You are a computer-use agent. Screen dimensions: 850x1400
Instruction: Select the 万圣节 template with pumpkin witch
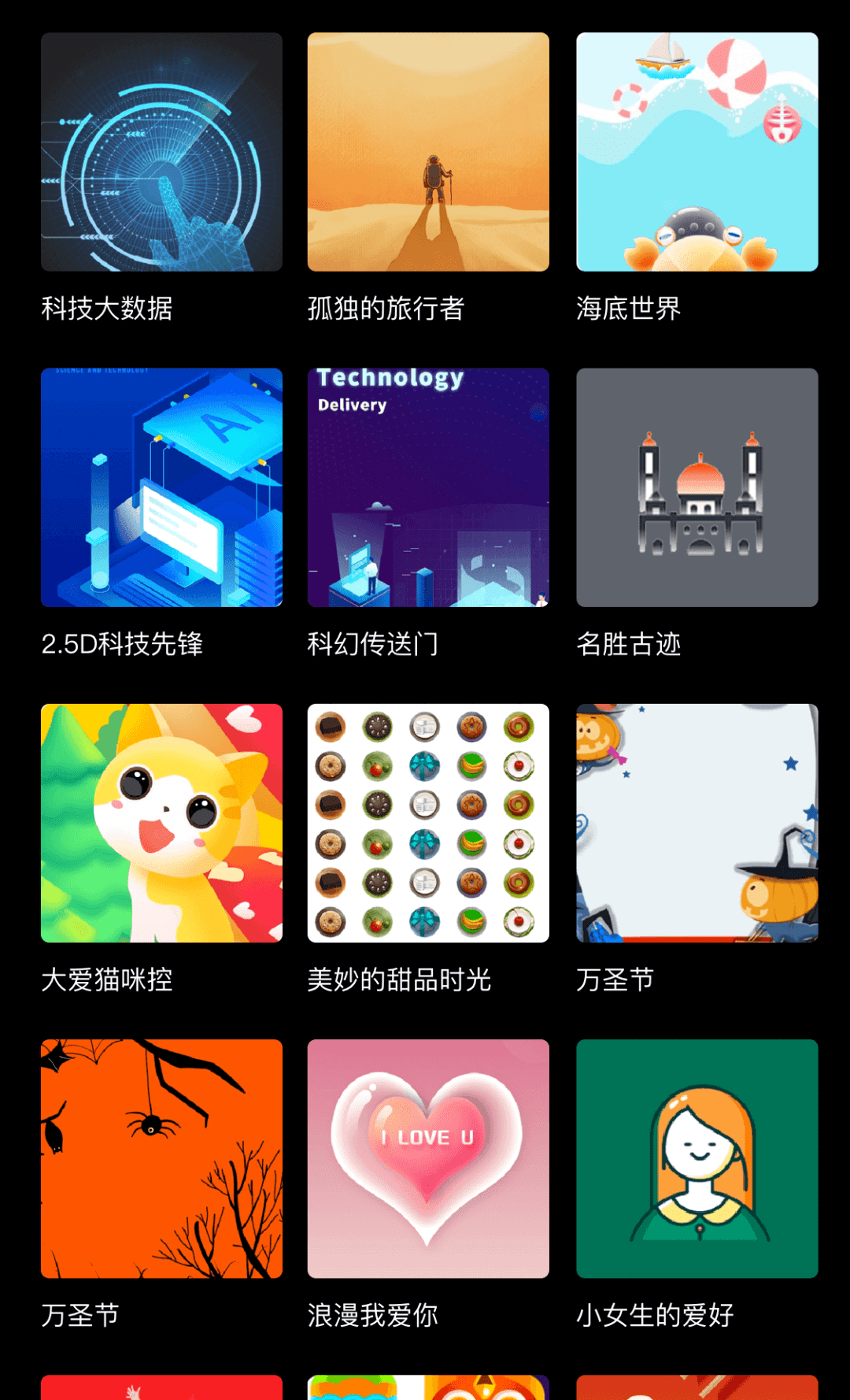point(697,823)
